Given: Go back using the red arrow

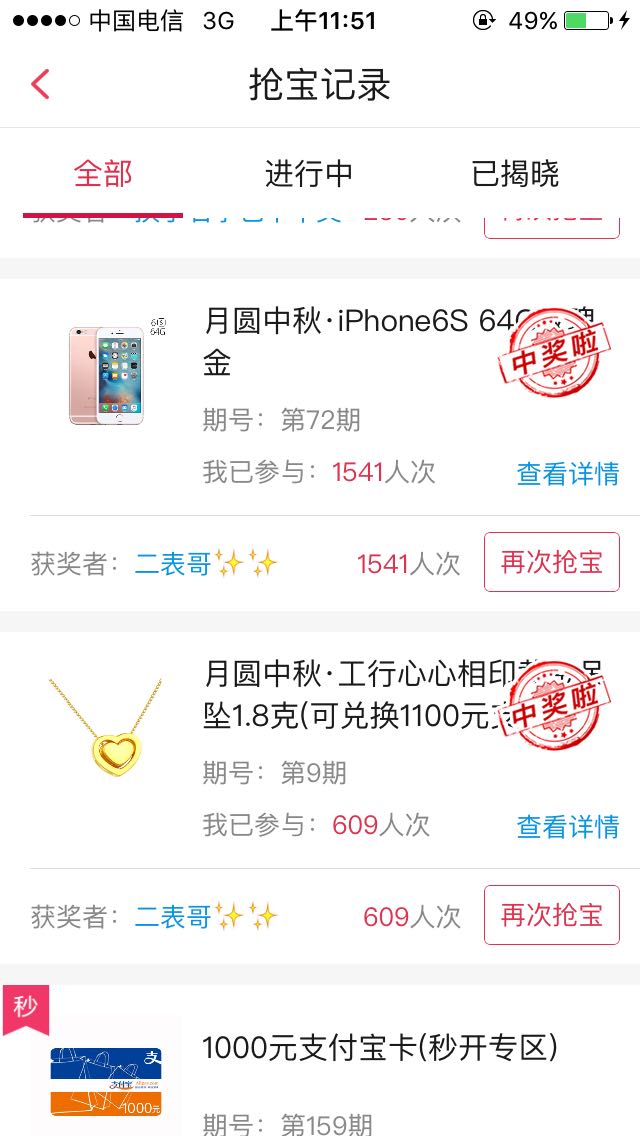Looking at the screenshot, I should (41, 84).
